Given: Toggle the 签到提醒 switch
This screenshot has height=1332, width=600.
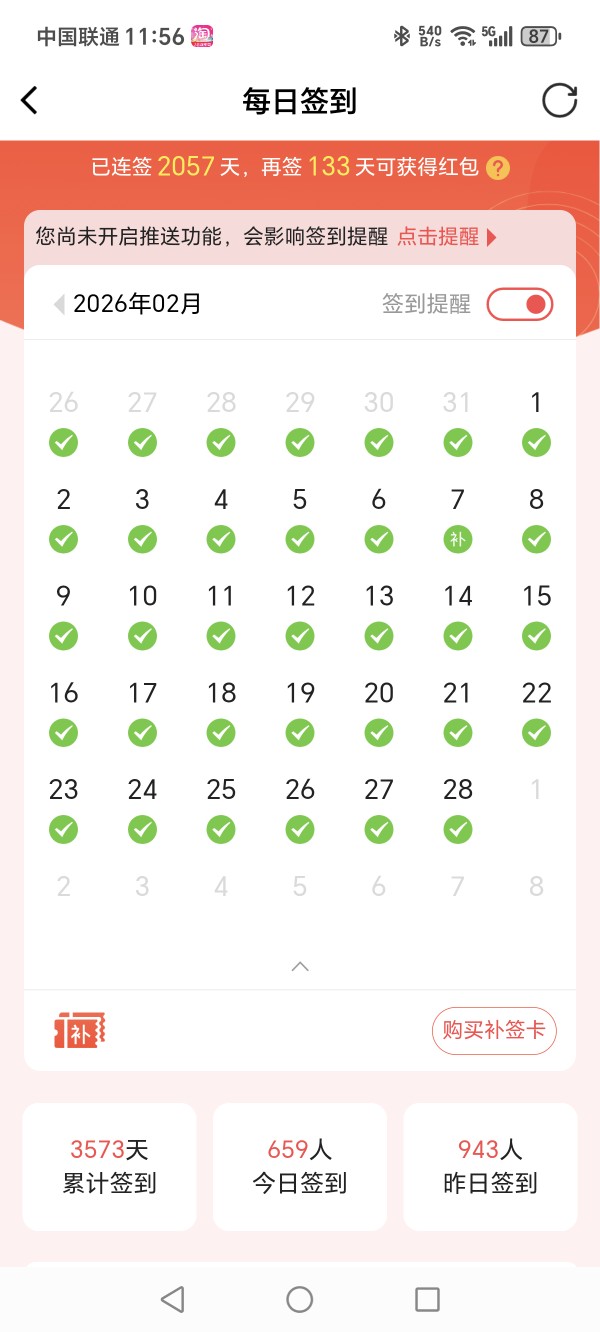Looking at the screenshot, I should [520, 304].
